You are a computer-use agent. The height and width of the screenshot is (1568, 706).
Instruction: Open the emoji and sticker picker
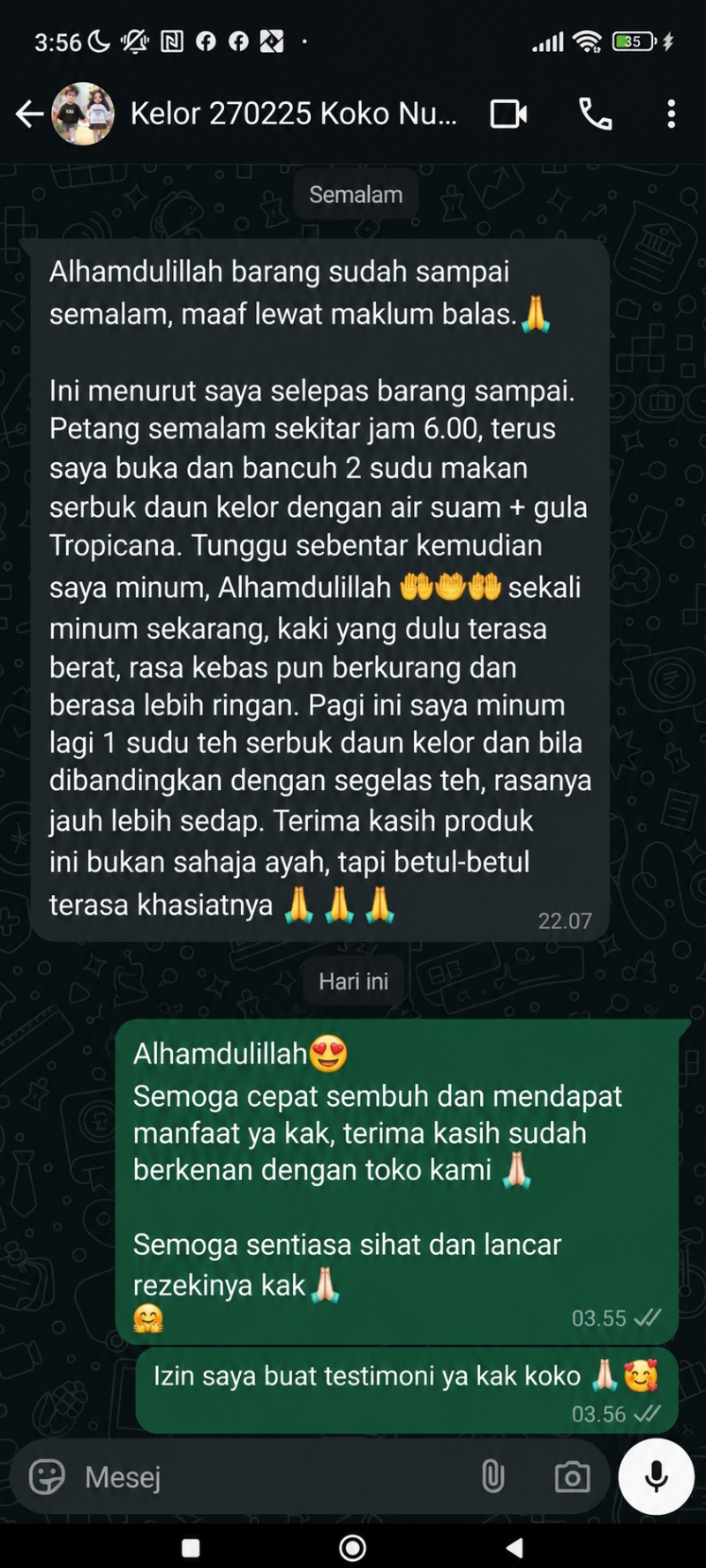tap(47, 1476)
